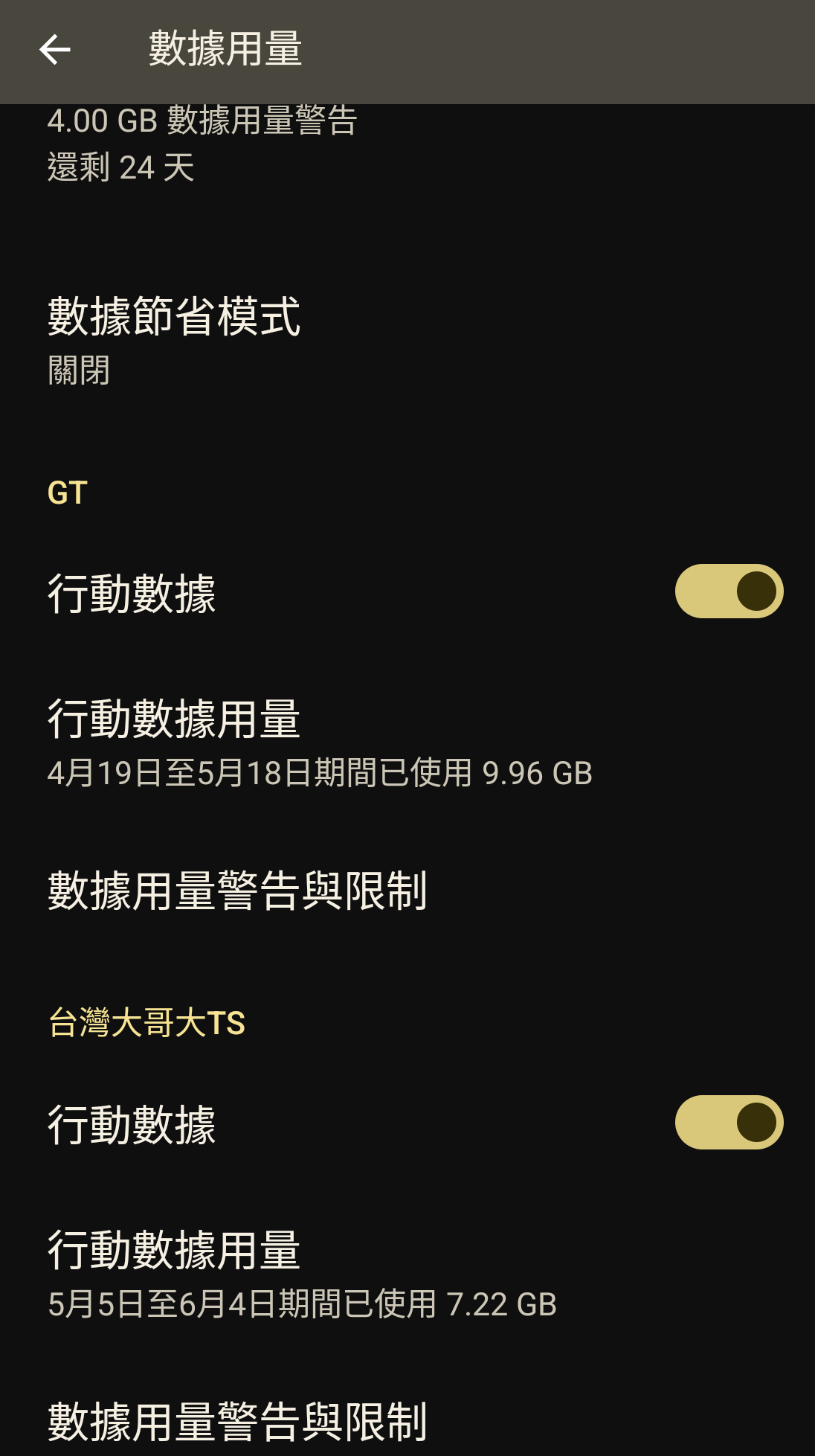Image resolution: width=815 pixels, height=1456 pixels.
Task: Toggle 行動數據 for GT SIM
Action: pos(728,591)
